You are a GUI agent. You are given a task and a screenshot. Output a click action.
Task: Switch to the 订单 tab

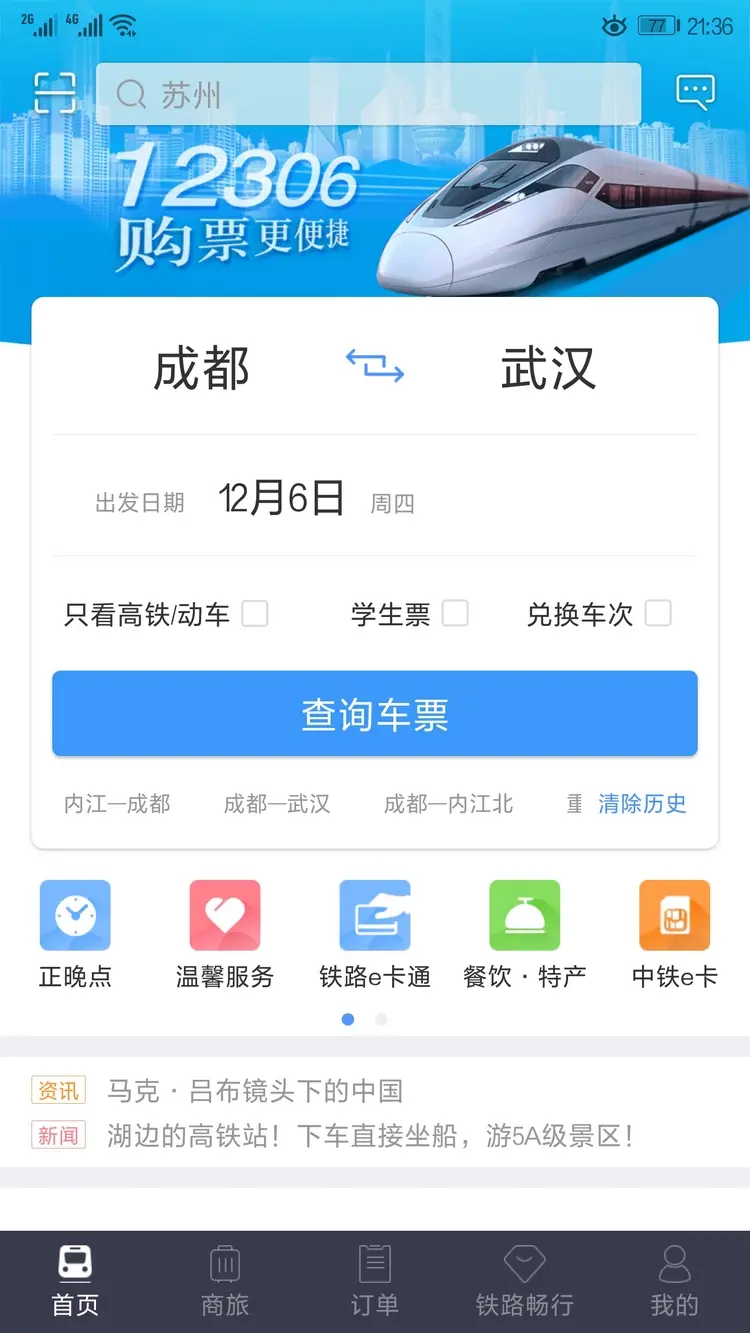click(x=375, y=1280)
